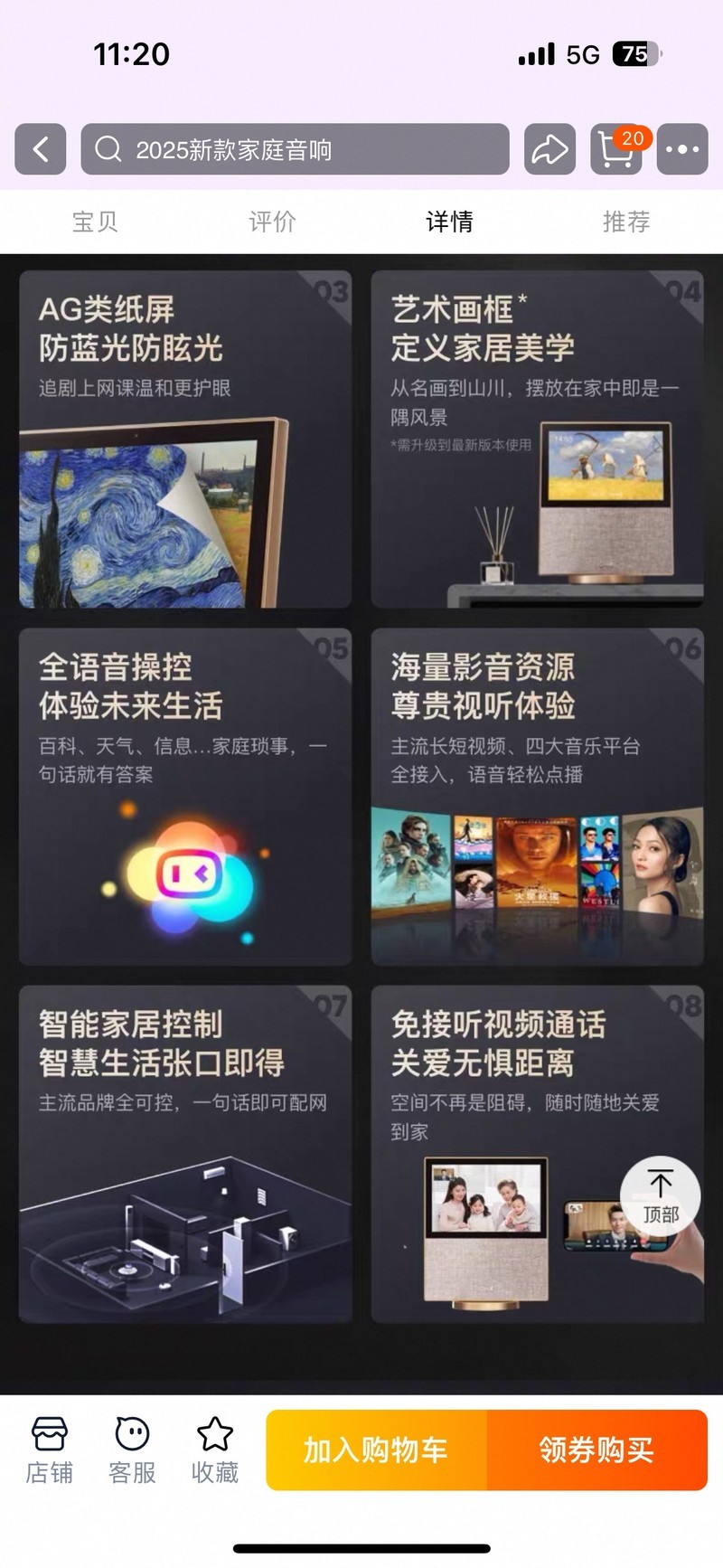
Task: Open the 店铺 store page
Action: coord(49,1450)
